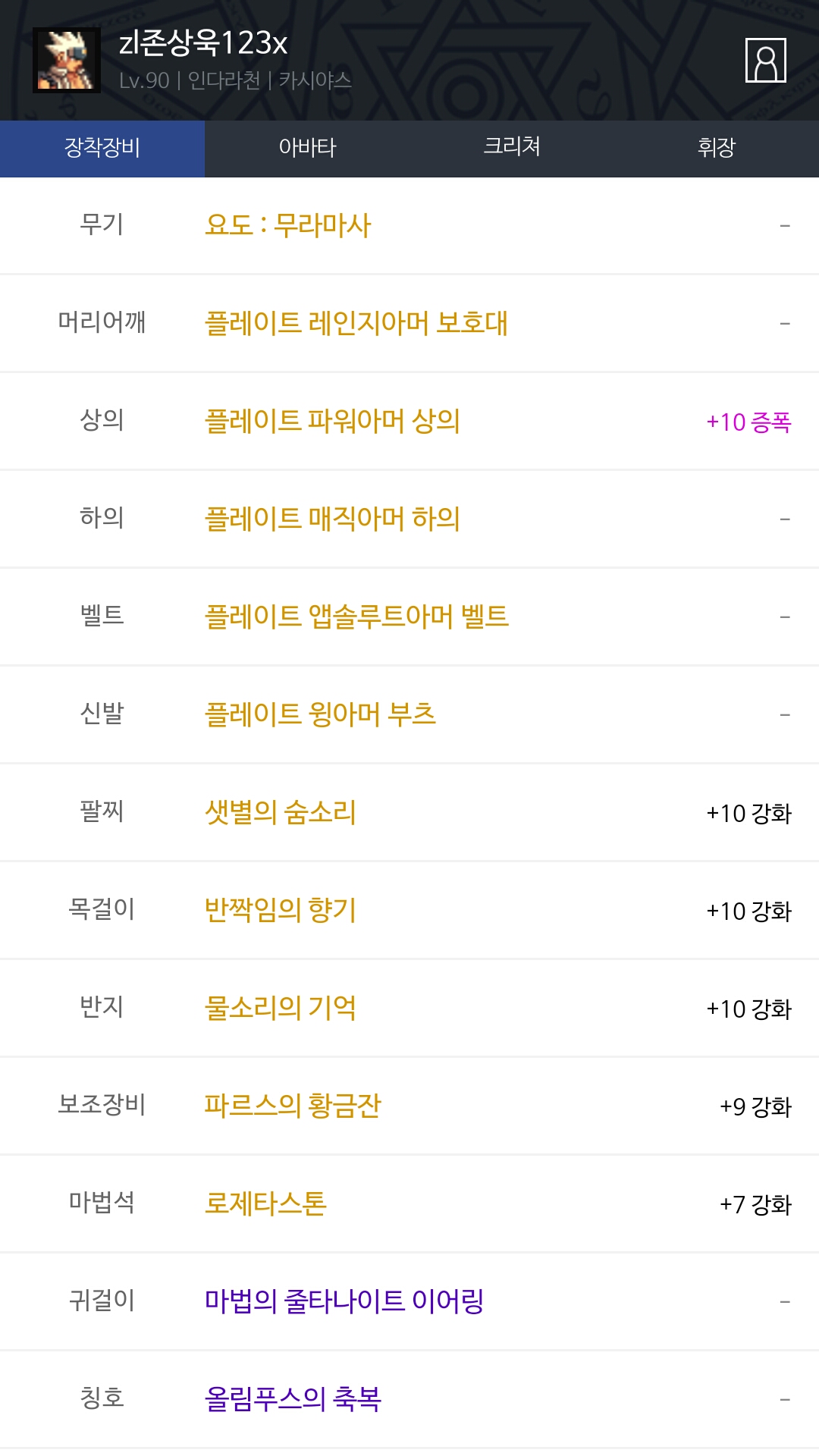
Task: Open the character profile icon
Action: [765, 60]
